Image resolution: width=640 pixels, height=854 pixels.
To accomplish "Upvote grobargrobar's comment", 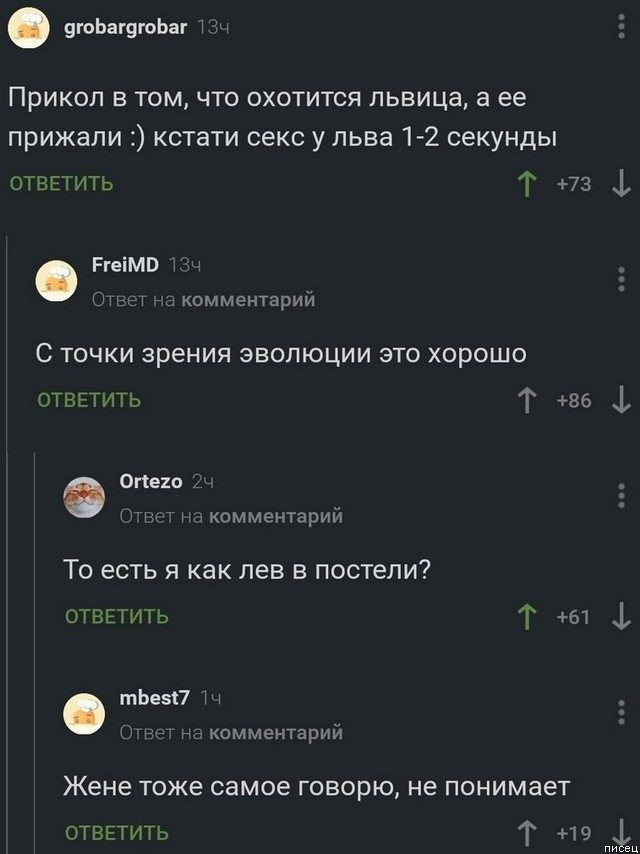I will [524, 184].
